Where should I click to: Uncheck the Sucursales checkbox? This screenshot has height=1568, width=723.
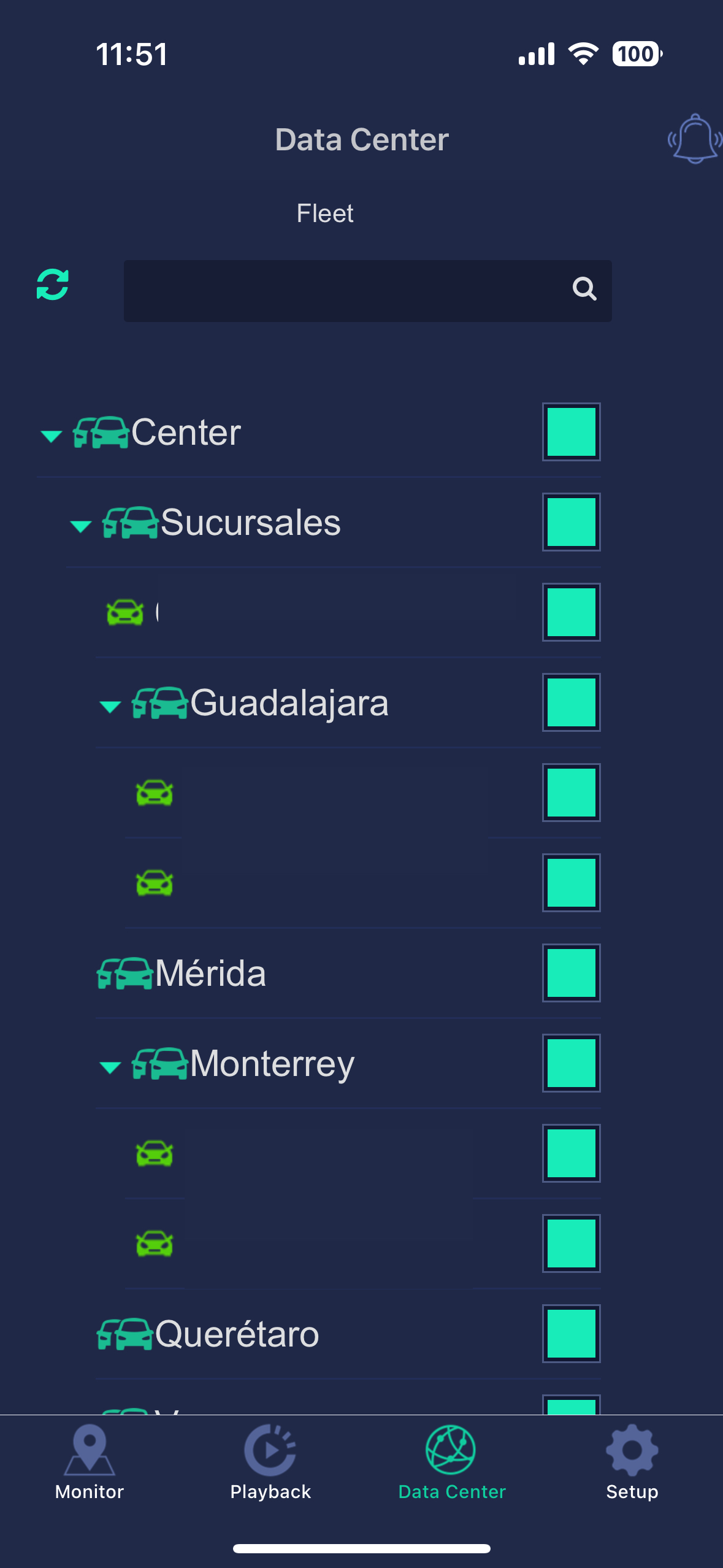[571, 522]
